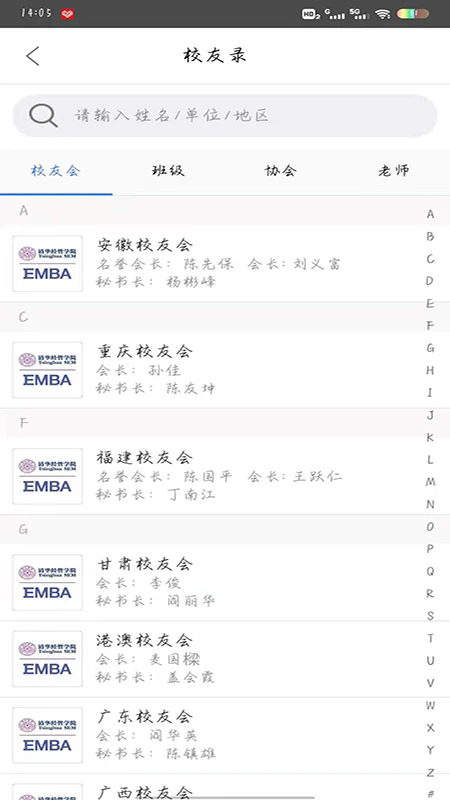Switch to the 班级 tab
This screenshot has height=800, width=450.
168,171
